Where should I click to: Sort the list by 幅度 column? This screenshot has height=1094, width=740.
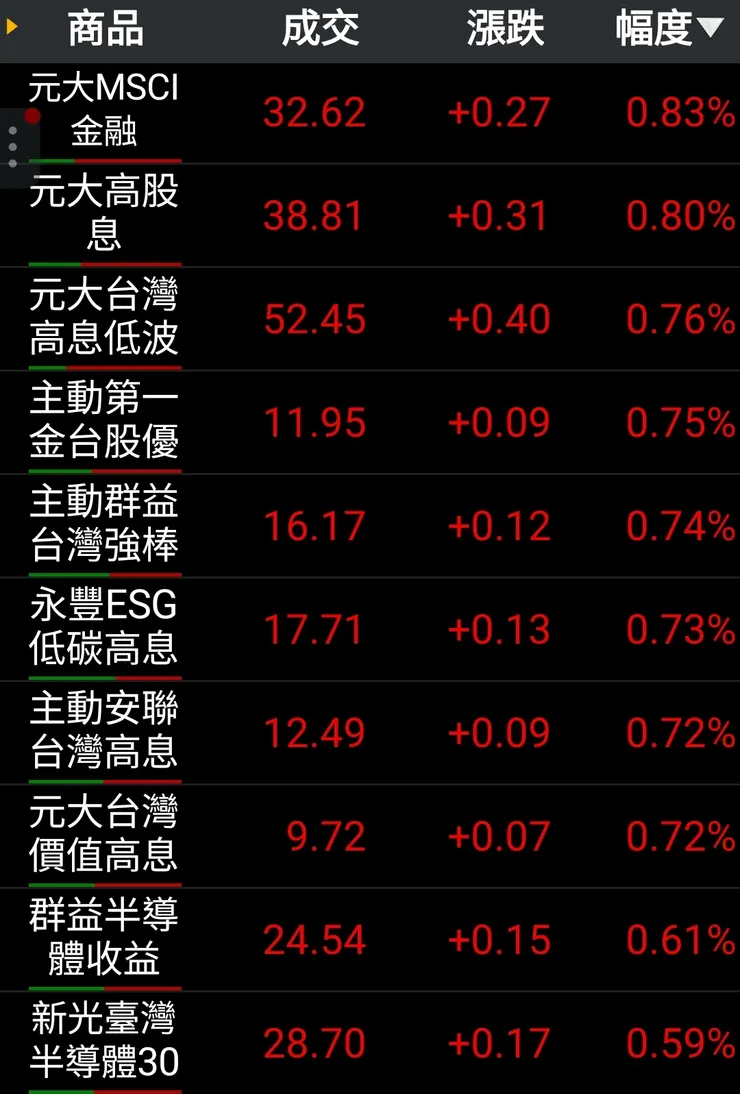[668, 30]
